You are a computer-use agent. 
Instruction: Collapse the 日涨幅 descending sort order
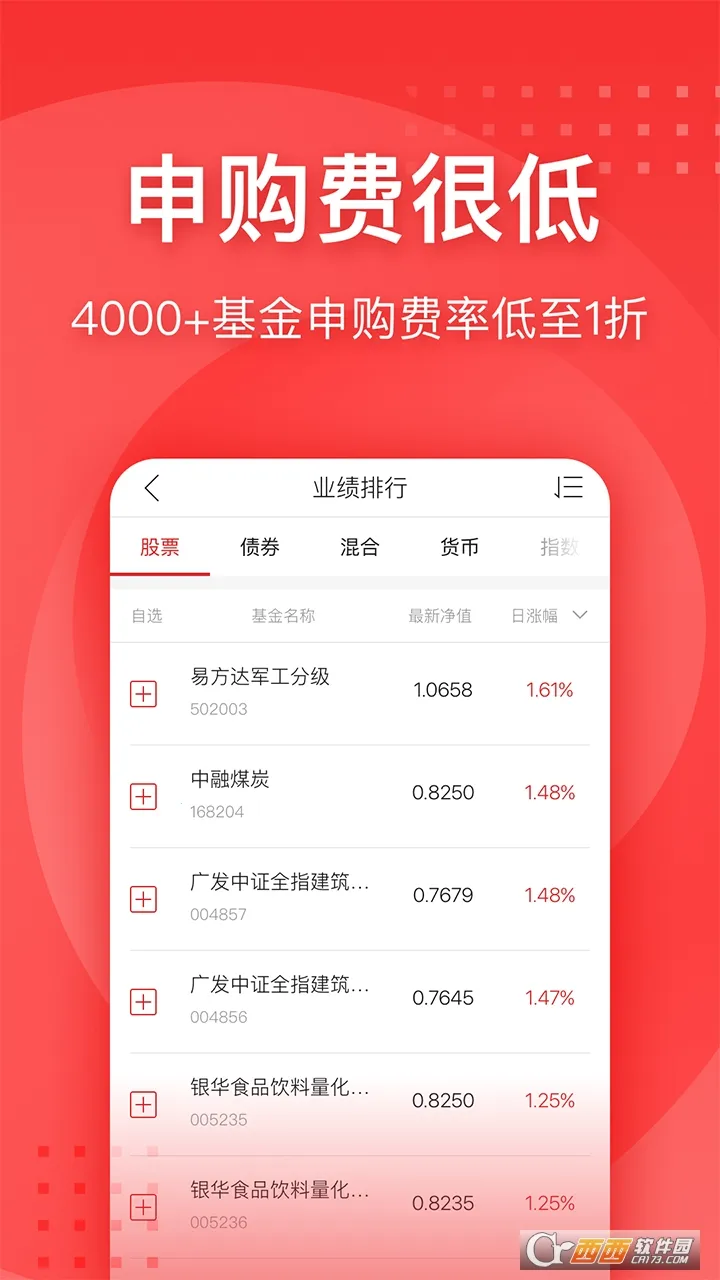(579, 616)
